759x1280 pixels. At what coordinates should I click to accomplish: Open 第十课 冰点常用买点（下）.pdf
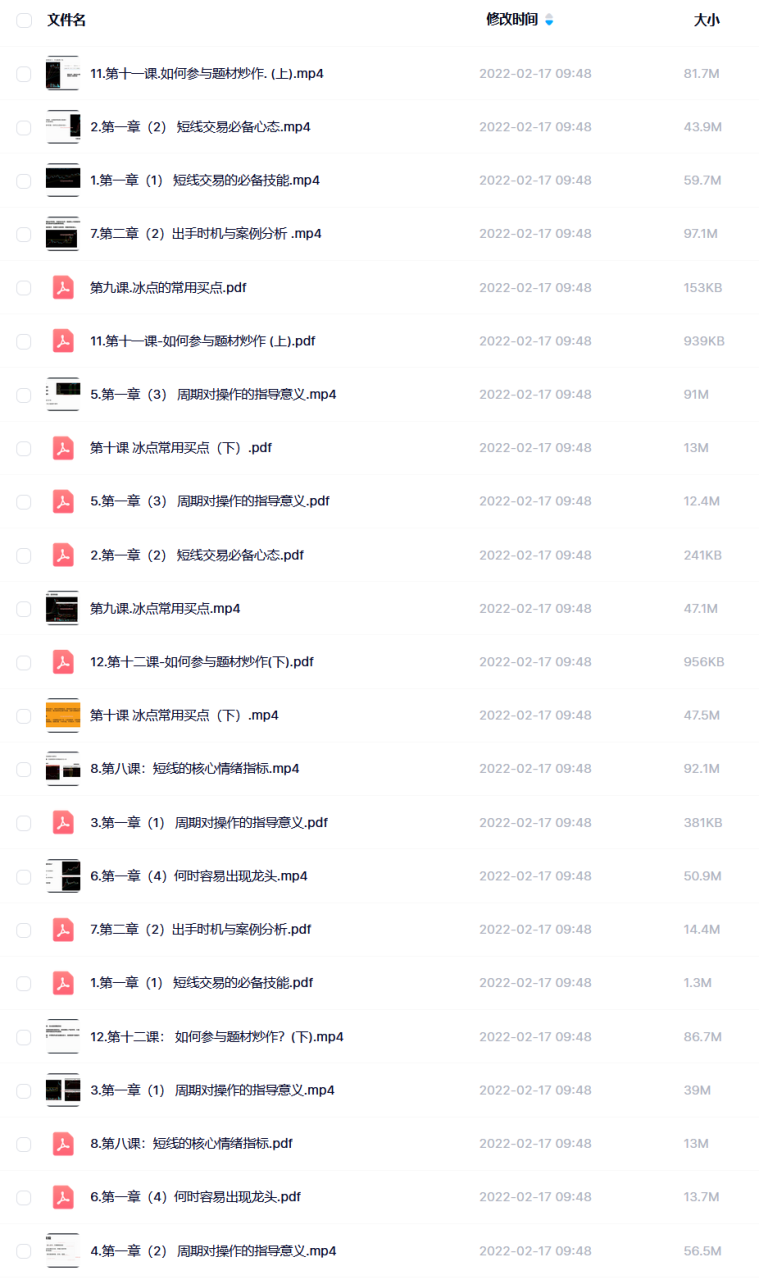point(180,448)
